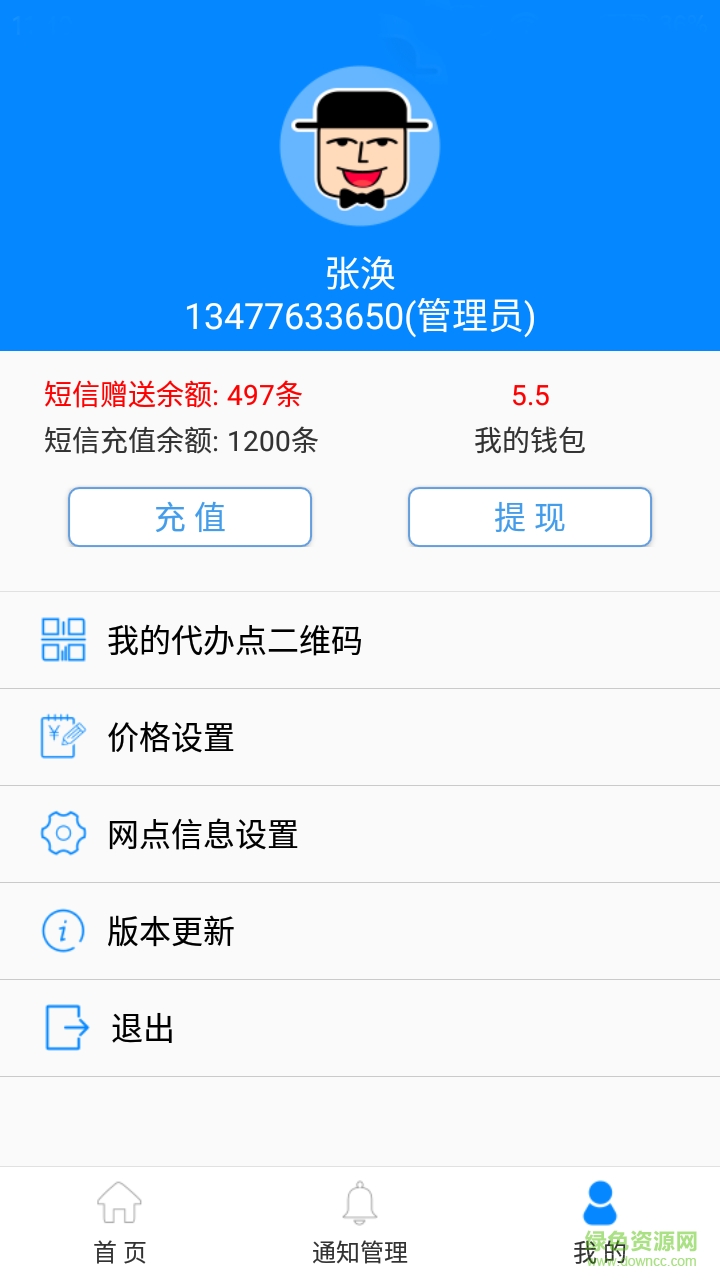Click the gear icon beside 网点信息设置
720x1280 pixels.
click(63, 834)
